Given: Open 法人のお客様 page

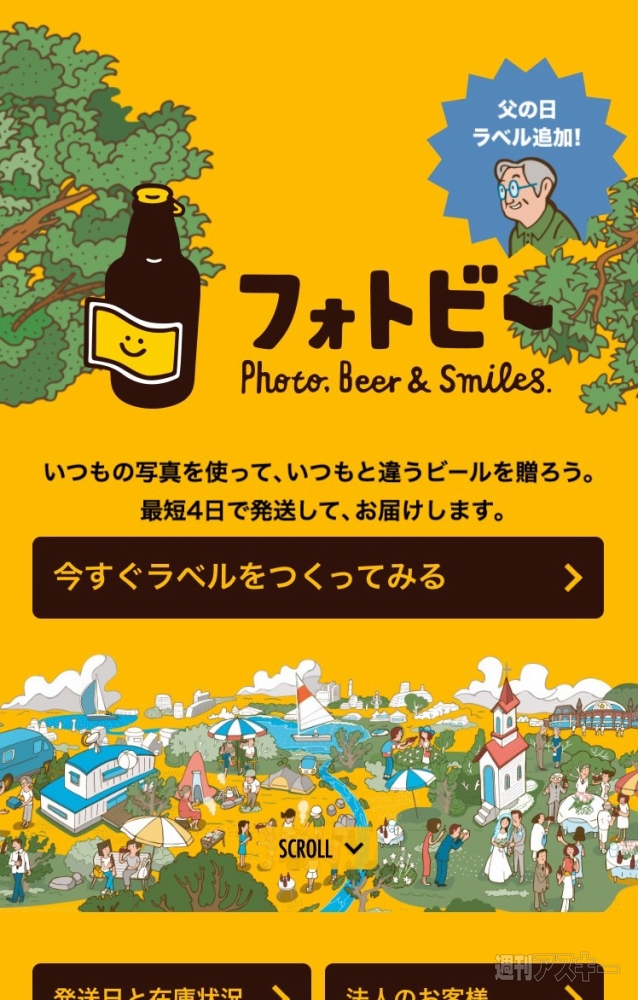Looking at the screenshot, I should pyautogui.click(x=464, y=984).
